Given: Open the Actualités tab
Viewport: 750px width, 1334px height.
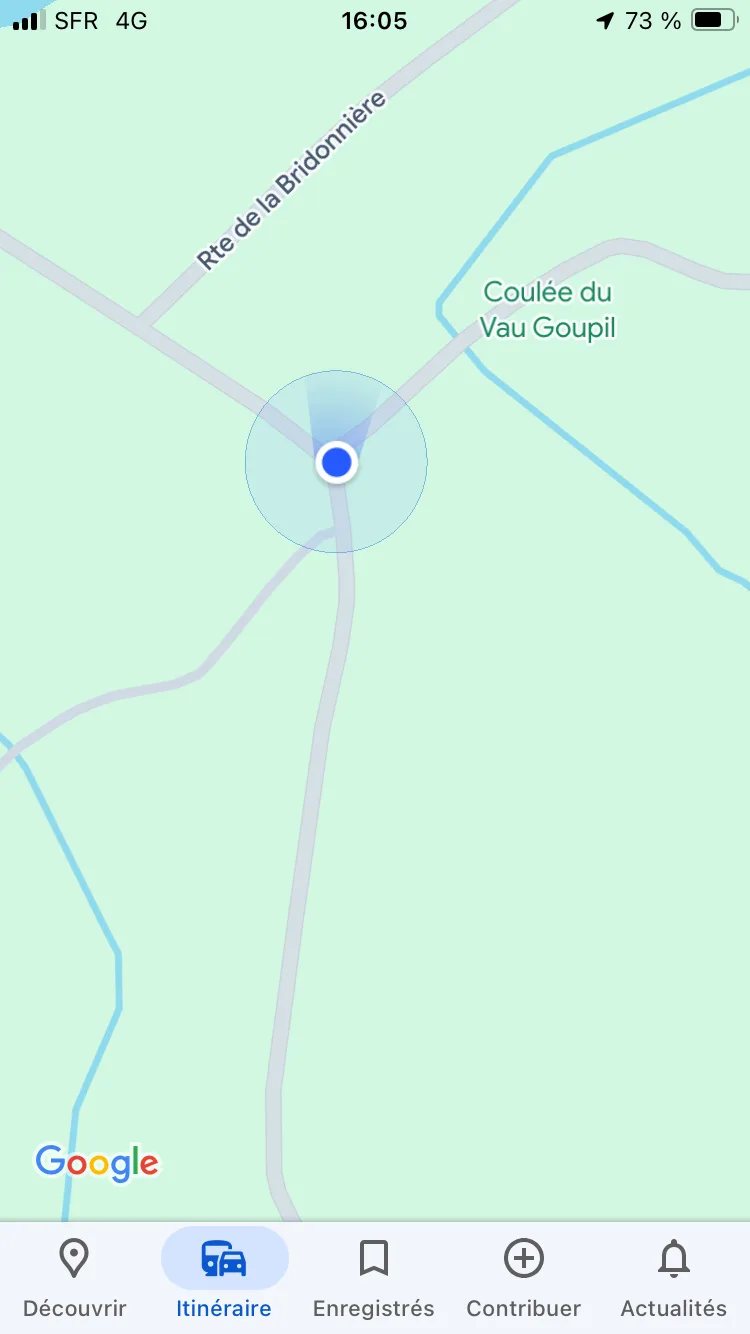Looking at the screenshot, I should (673, 1277).
